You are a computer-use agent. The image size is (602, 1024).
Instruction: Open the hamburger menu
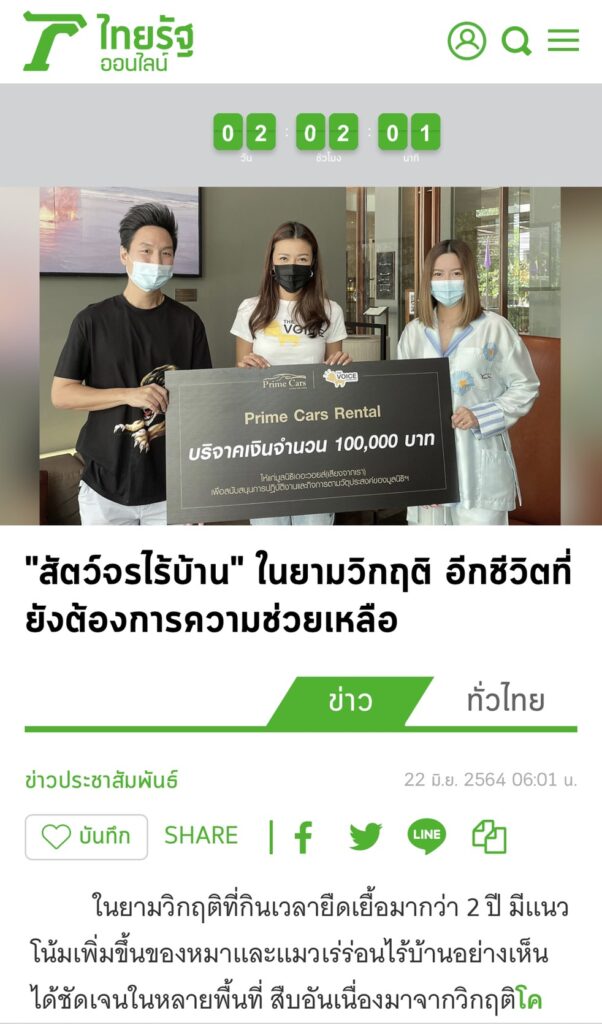point(563,41)
